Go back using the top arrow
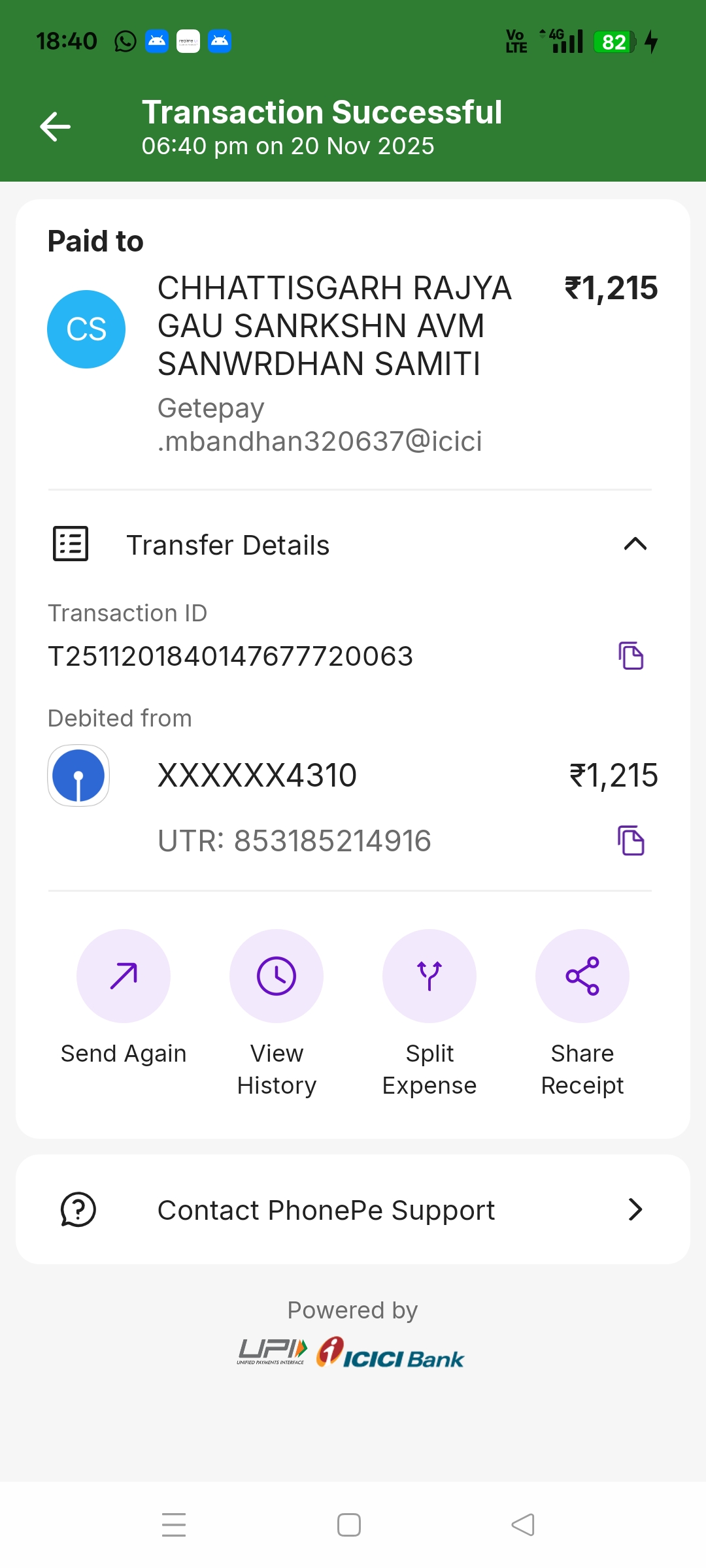706x1568 pixels. point(56,127)
